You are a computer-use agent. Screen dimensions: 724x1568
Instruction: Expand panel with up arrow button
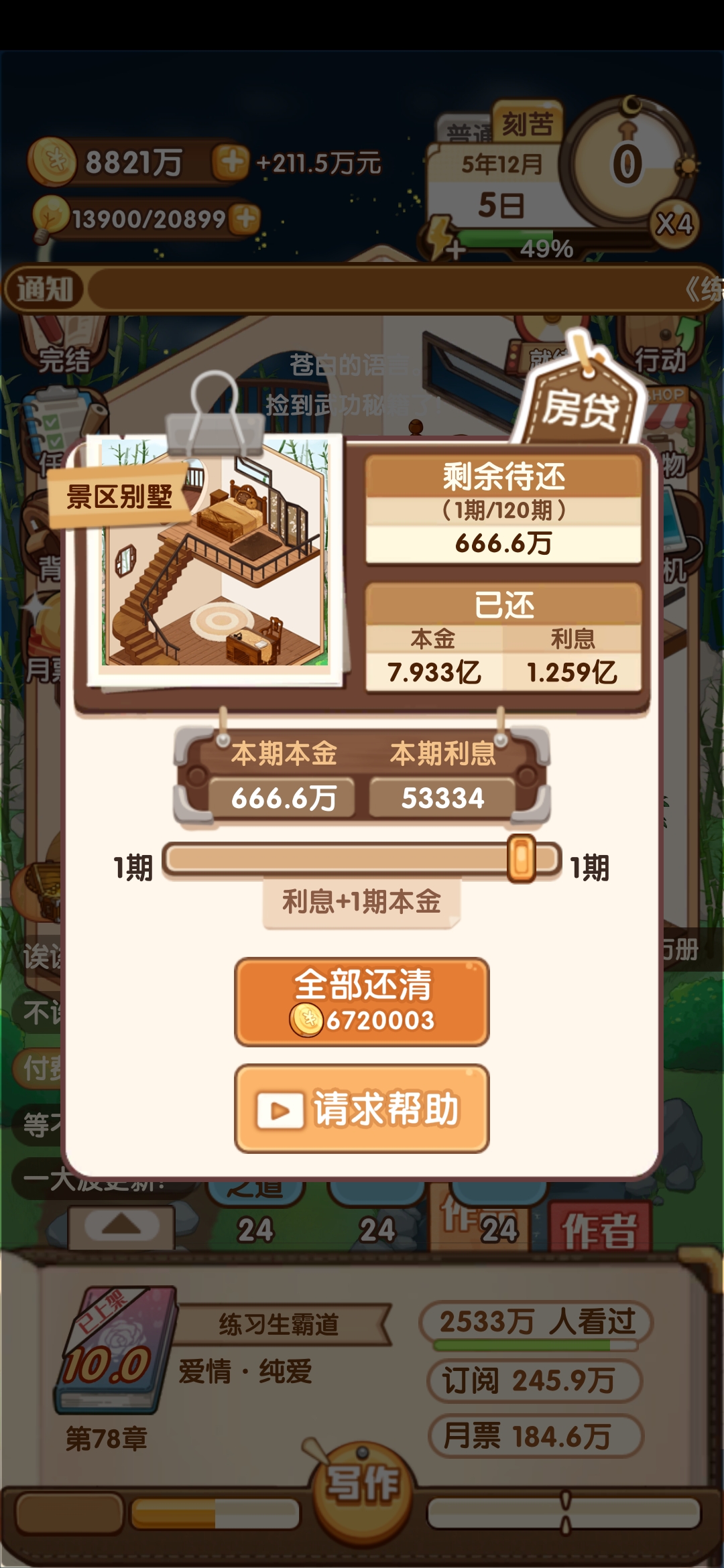[x=121, y=1226]
